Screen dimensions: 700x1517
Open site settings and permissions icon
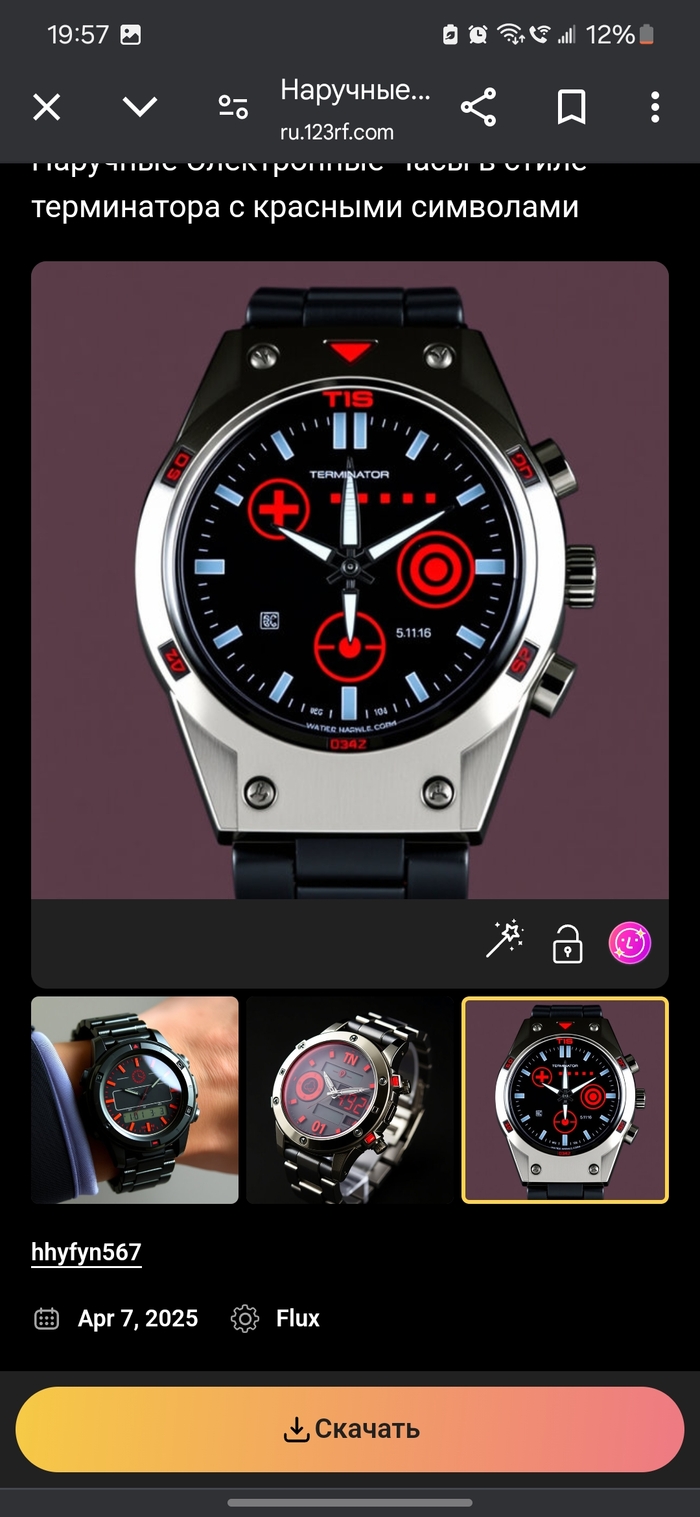(x=233, y=107)
